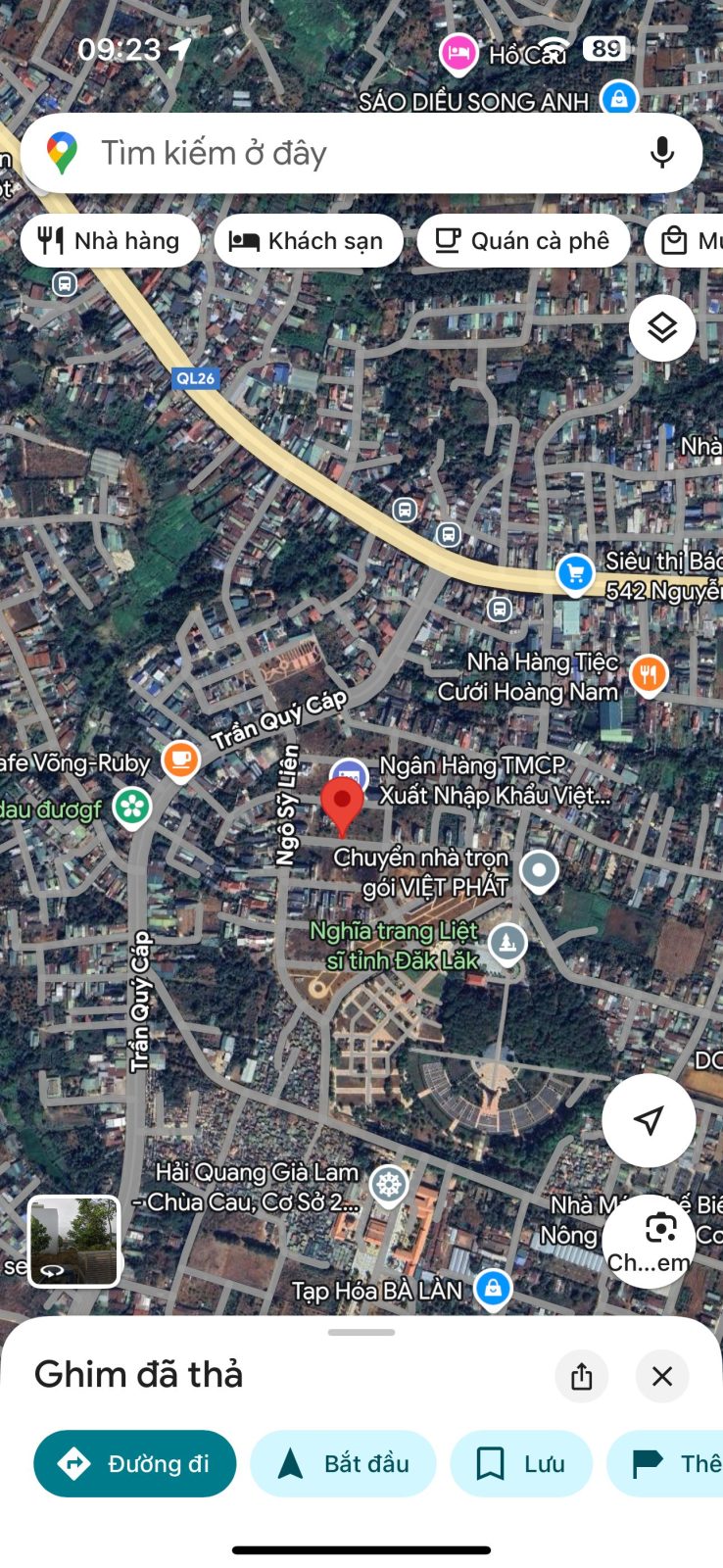
Task: Save this pin with Lưu
Action: pyautogui.click(x=521, y=1463)
